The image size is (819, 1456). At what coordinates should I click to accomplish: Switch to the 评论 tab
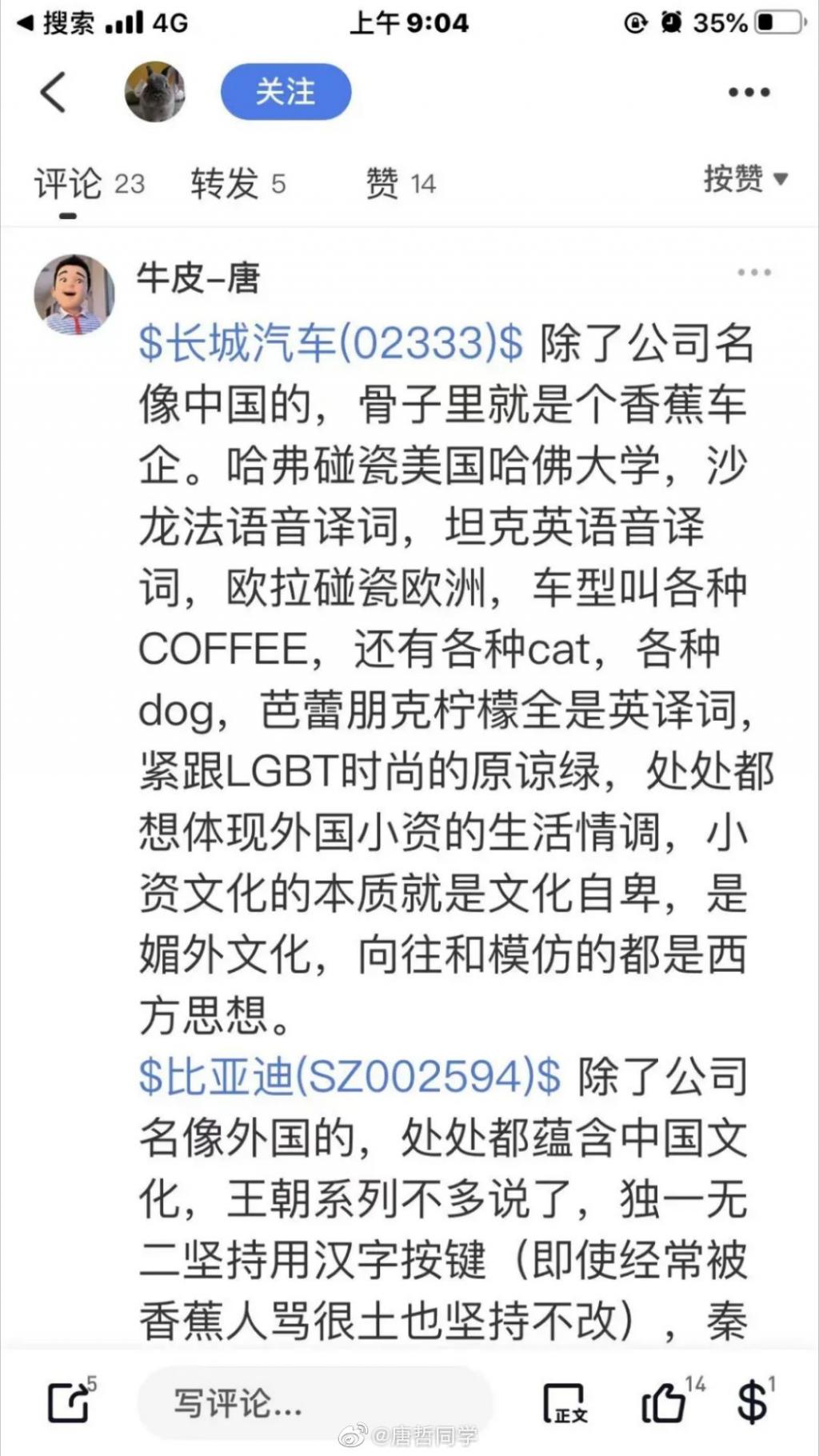click(89, 184)
